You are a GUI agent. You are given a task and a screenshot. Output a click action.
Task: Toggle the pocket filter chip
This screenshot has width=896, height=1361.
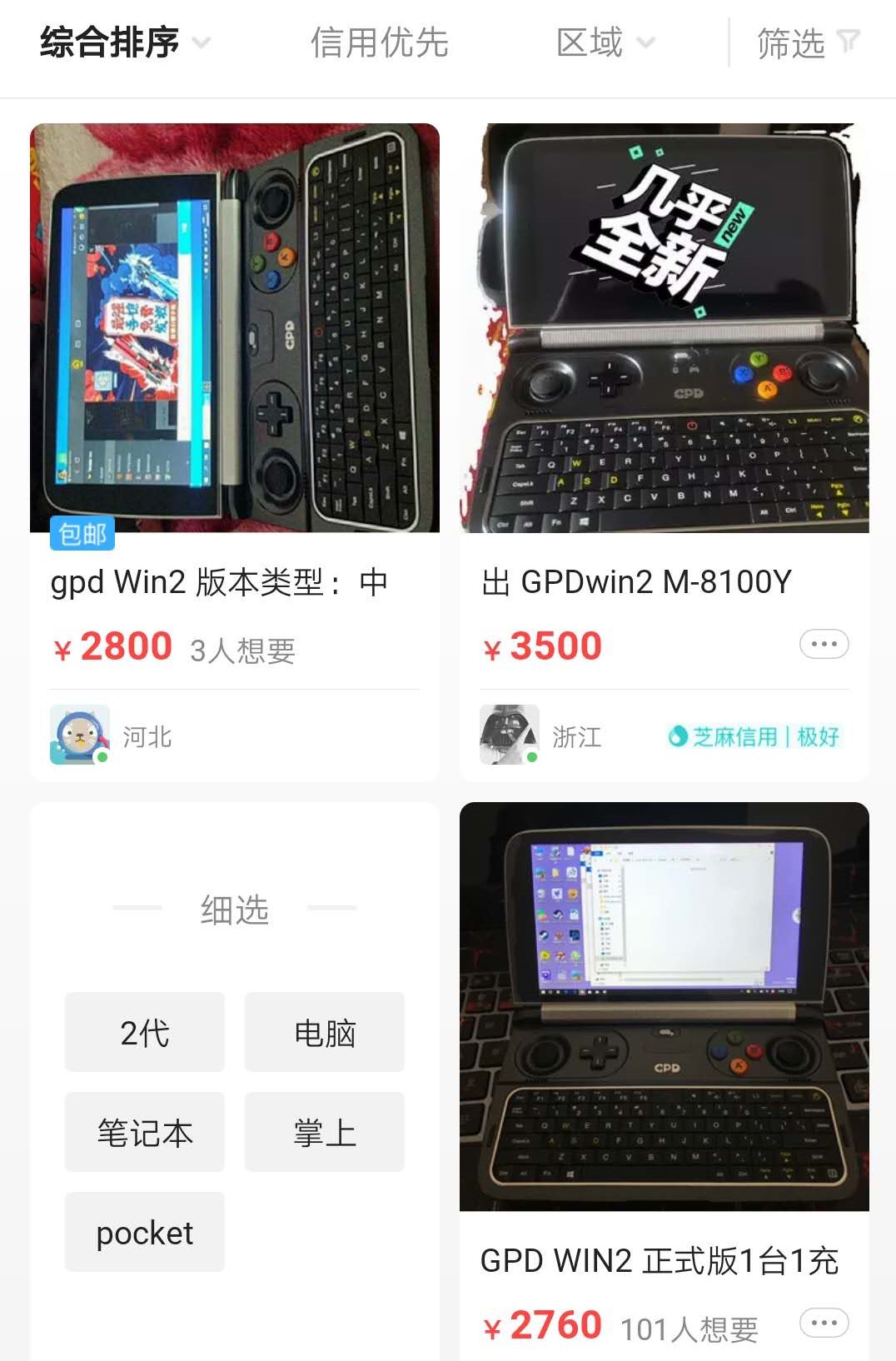[x=143, y=1232]
